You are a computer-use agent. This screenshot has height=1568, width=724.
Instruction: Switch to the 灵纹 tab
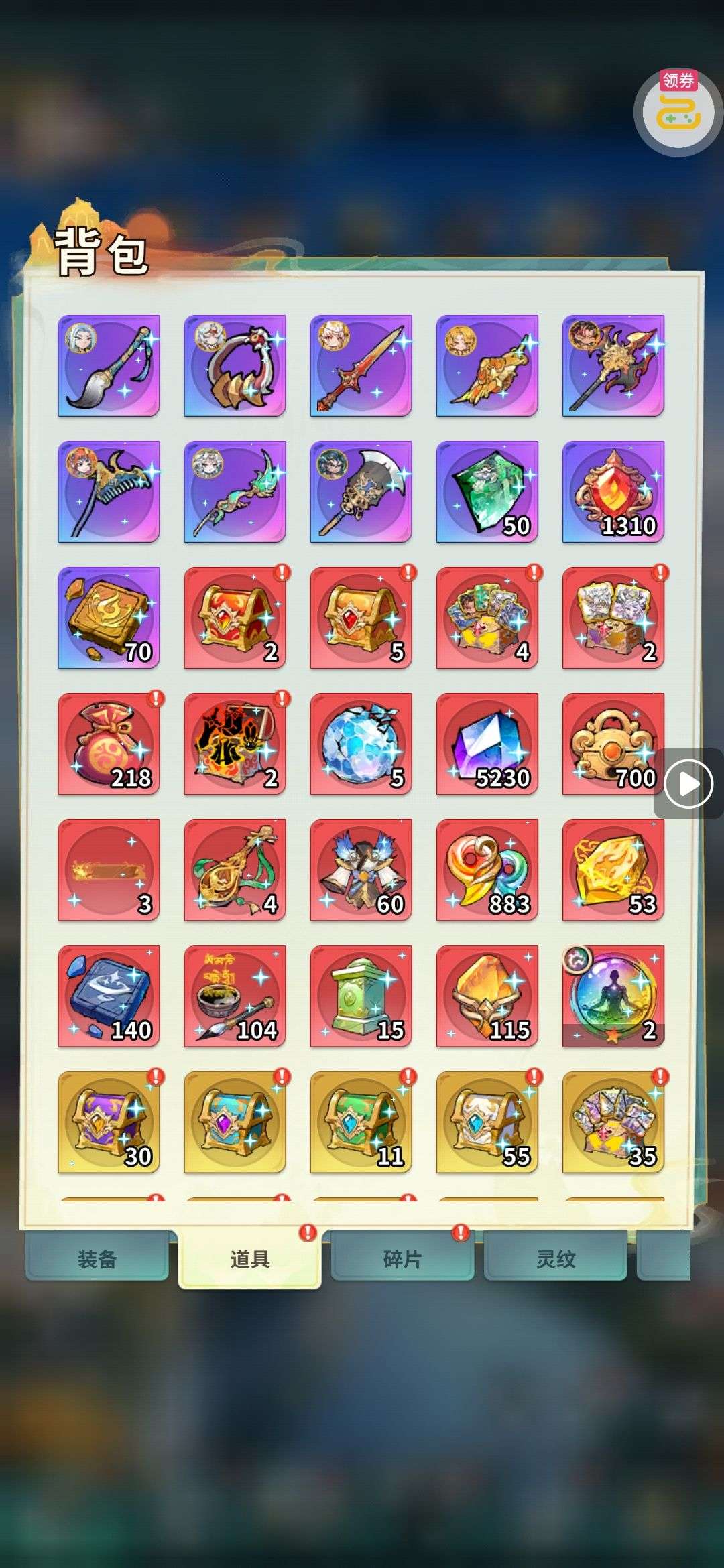(x=555, y=1258)
